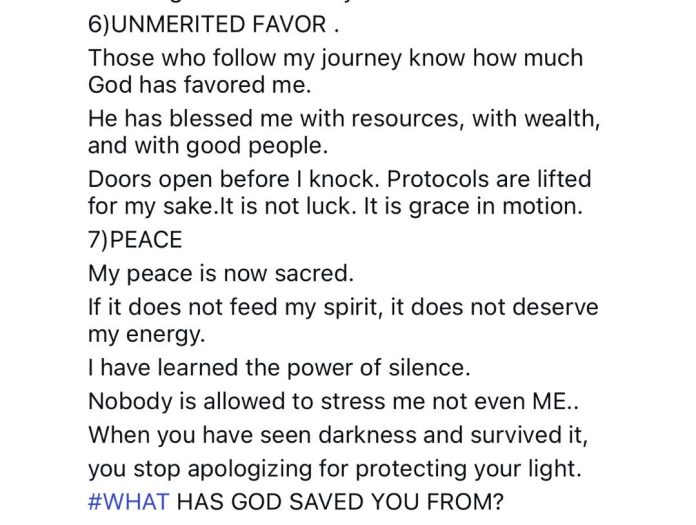Open the #WHAT hashtag link

click(129, 501)
